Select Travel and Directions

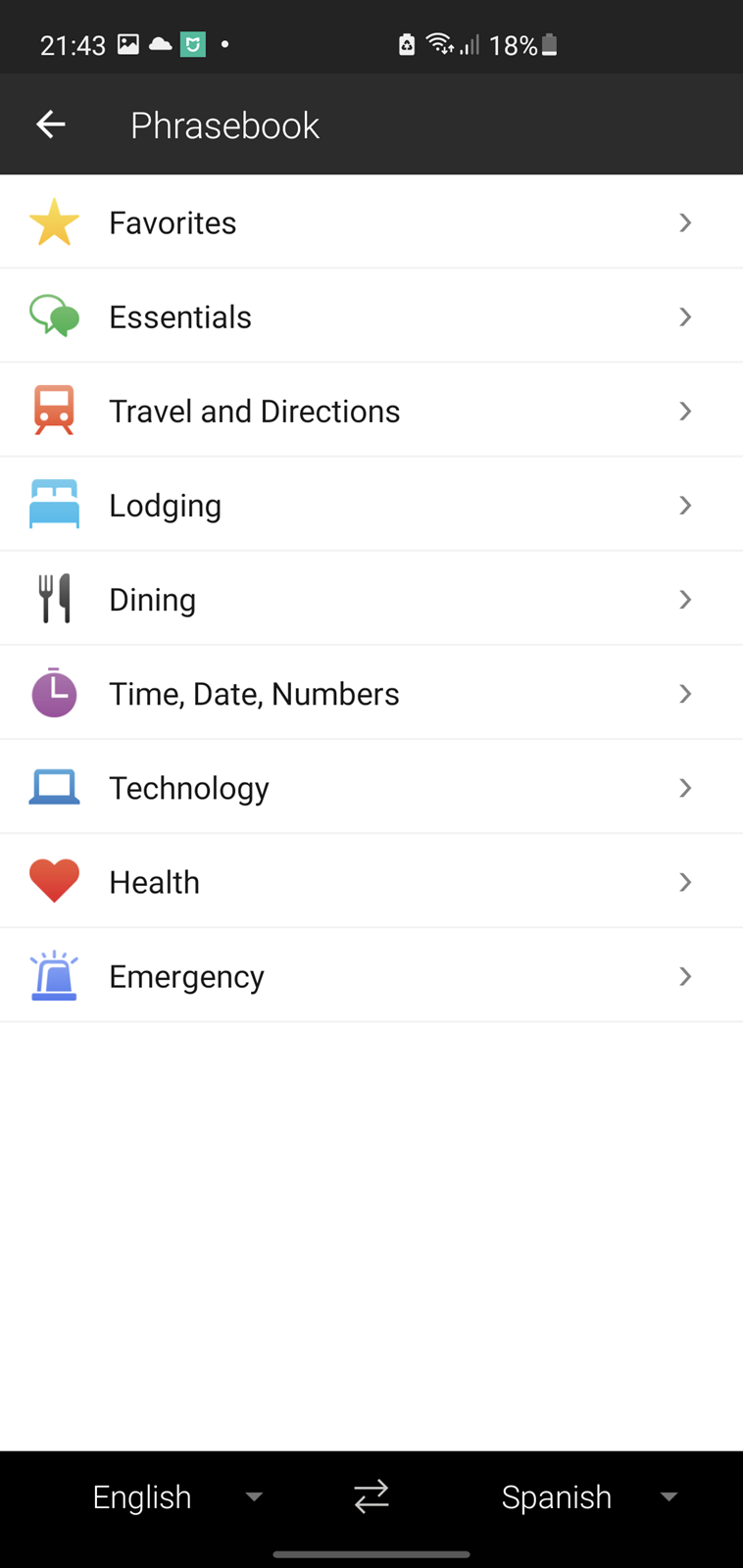(x=371, y=411)
